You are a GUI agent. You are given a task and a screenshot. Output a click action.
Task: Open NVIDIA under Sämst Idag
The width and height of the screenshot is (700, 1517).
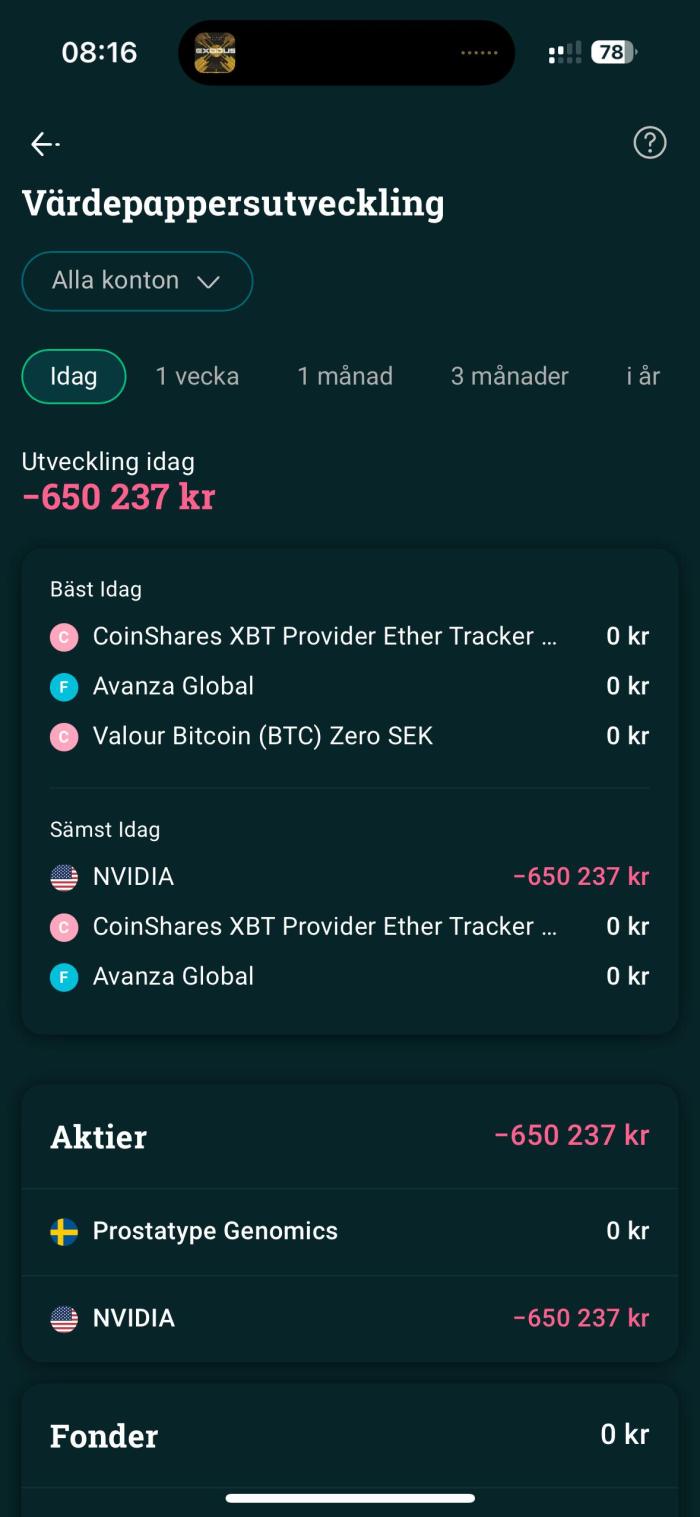133,877
